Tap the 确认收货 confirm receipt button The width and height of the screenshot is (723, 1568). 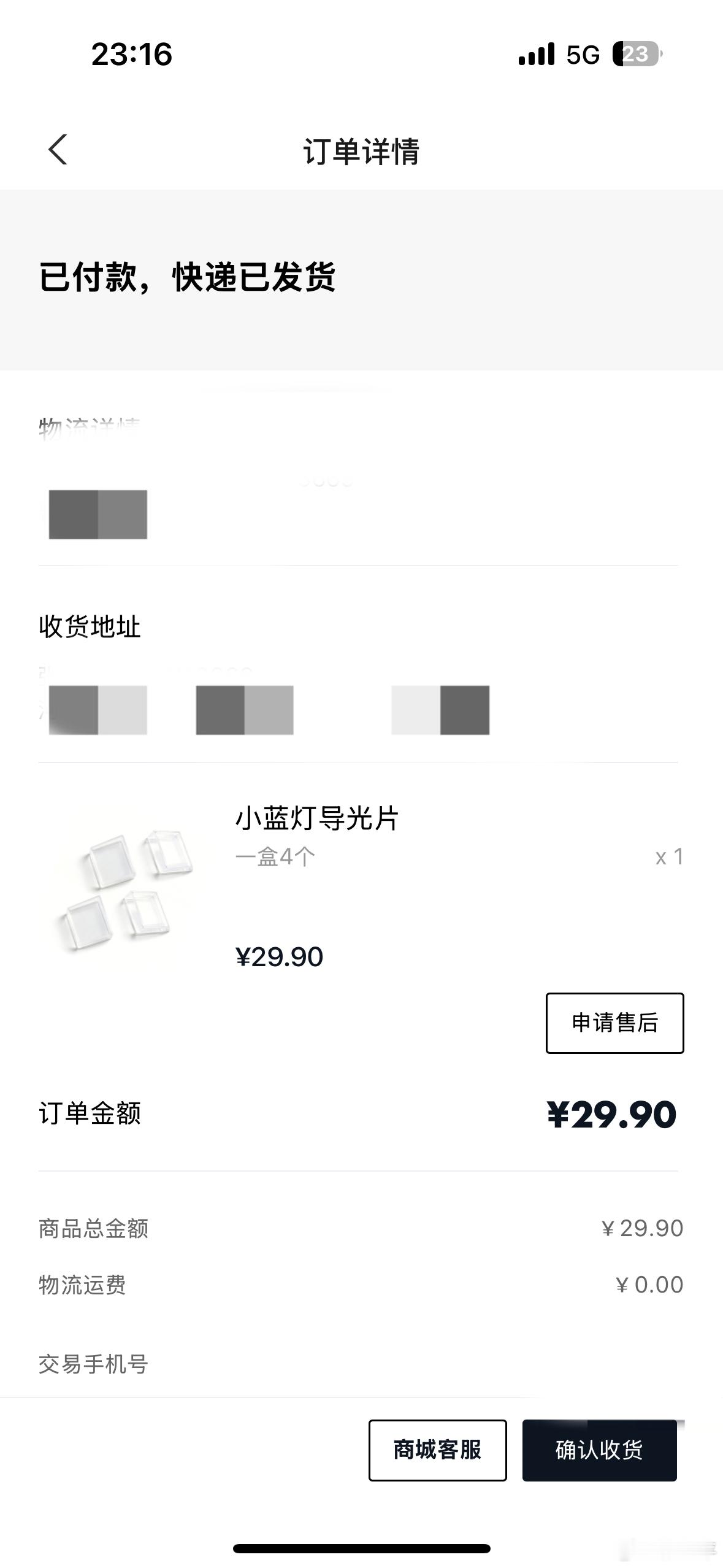coord(599,1451)
